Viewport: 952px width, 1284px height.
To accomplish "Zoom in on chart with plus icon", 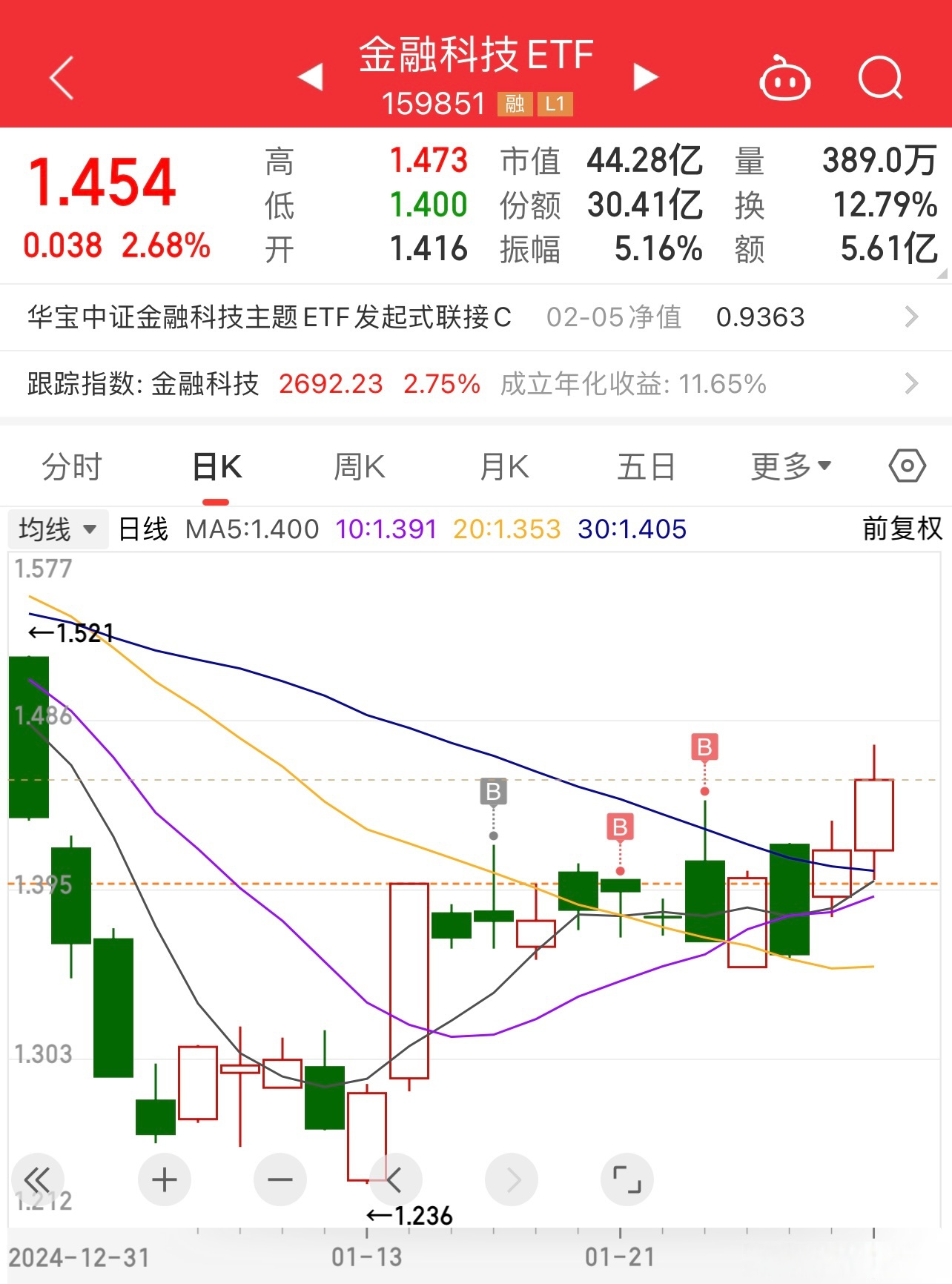I will [x=164, y=1179].
